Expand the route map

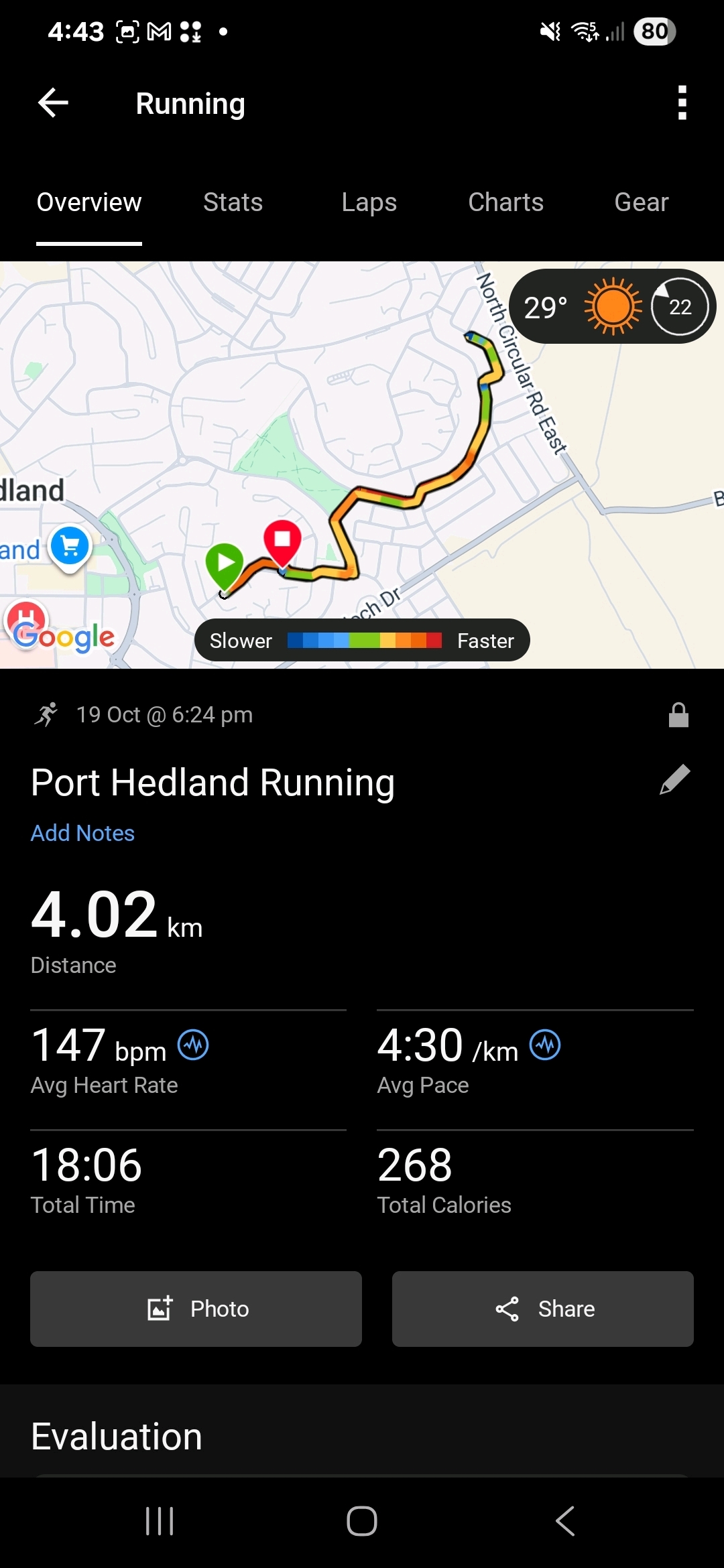(362, 436)
